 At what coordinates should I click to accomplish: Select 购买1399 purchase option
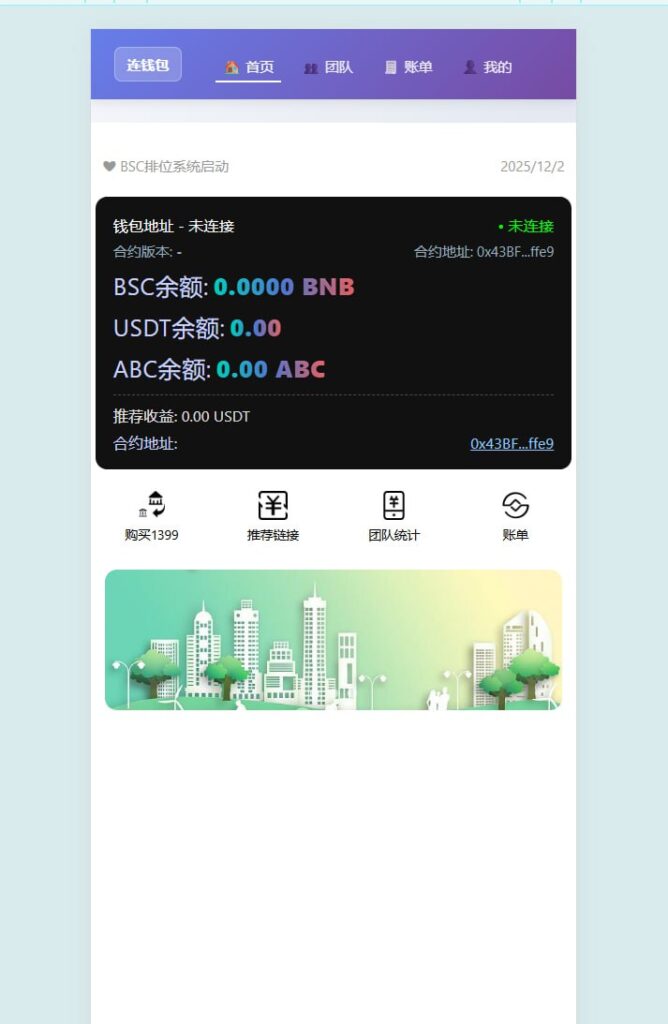(152, 516)
